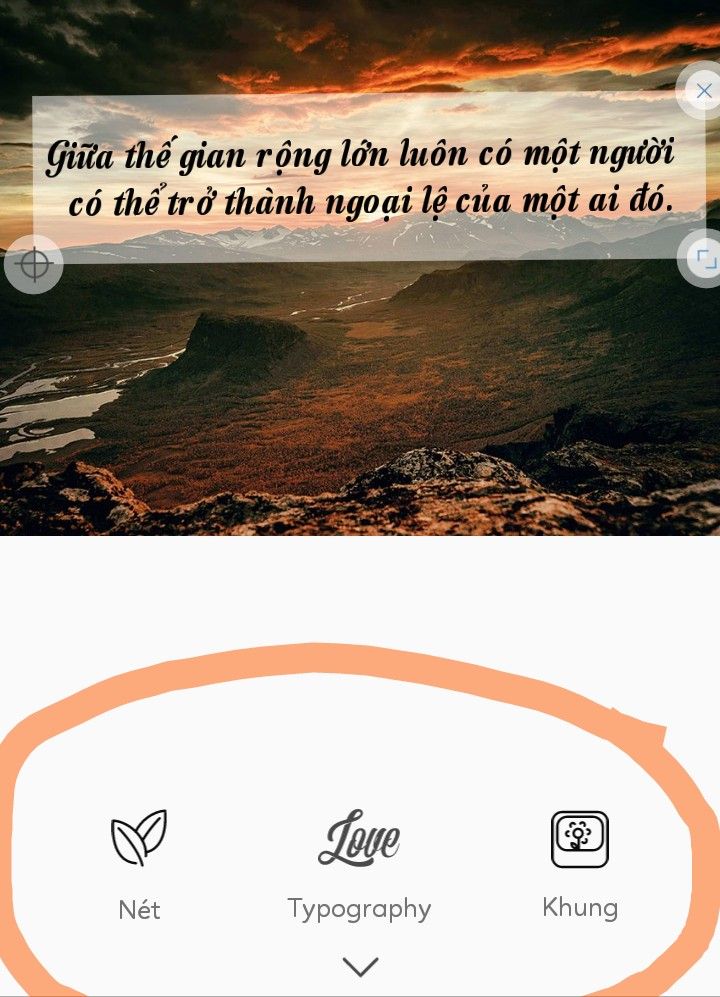Viewport: 720px width, 997px height.
Task: Collapse the tool panel with the down chevron
Action: click(360, 966)
